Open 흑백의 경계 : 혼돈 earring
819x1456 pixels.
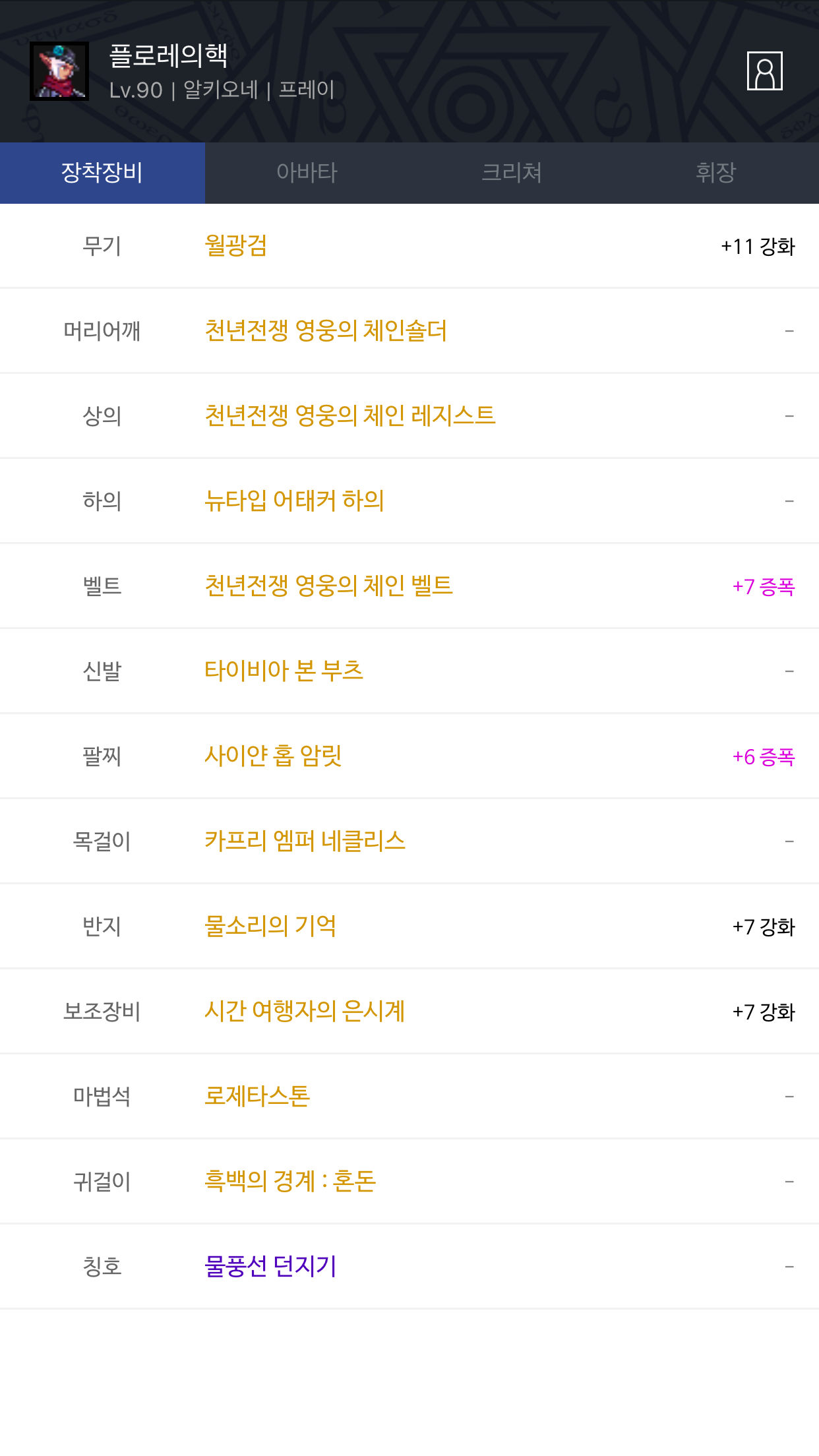[290, 1181]
